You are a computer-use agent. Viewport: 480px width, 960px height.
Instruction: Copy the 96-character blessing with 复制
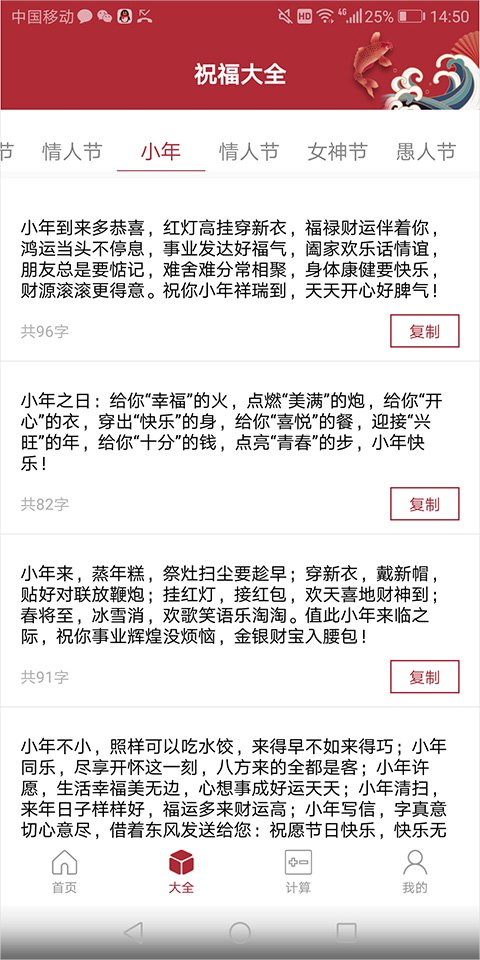point(425,331)
